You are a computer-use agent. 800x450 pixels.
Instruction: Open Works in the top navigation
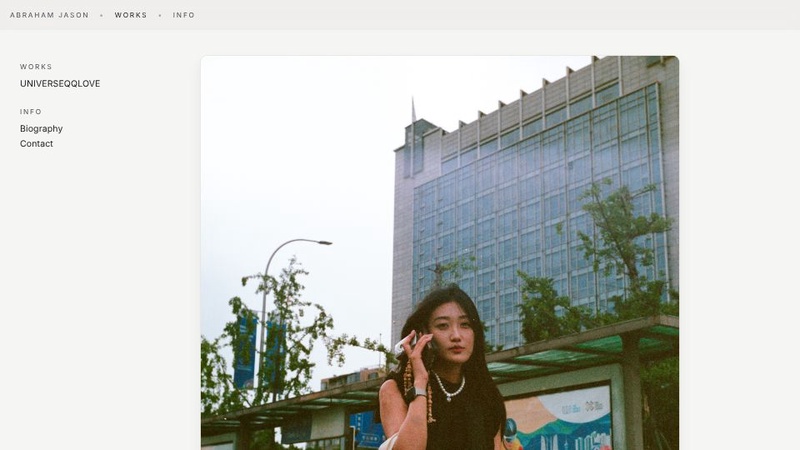[x=130, y=15]
